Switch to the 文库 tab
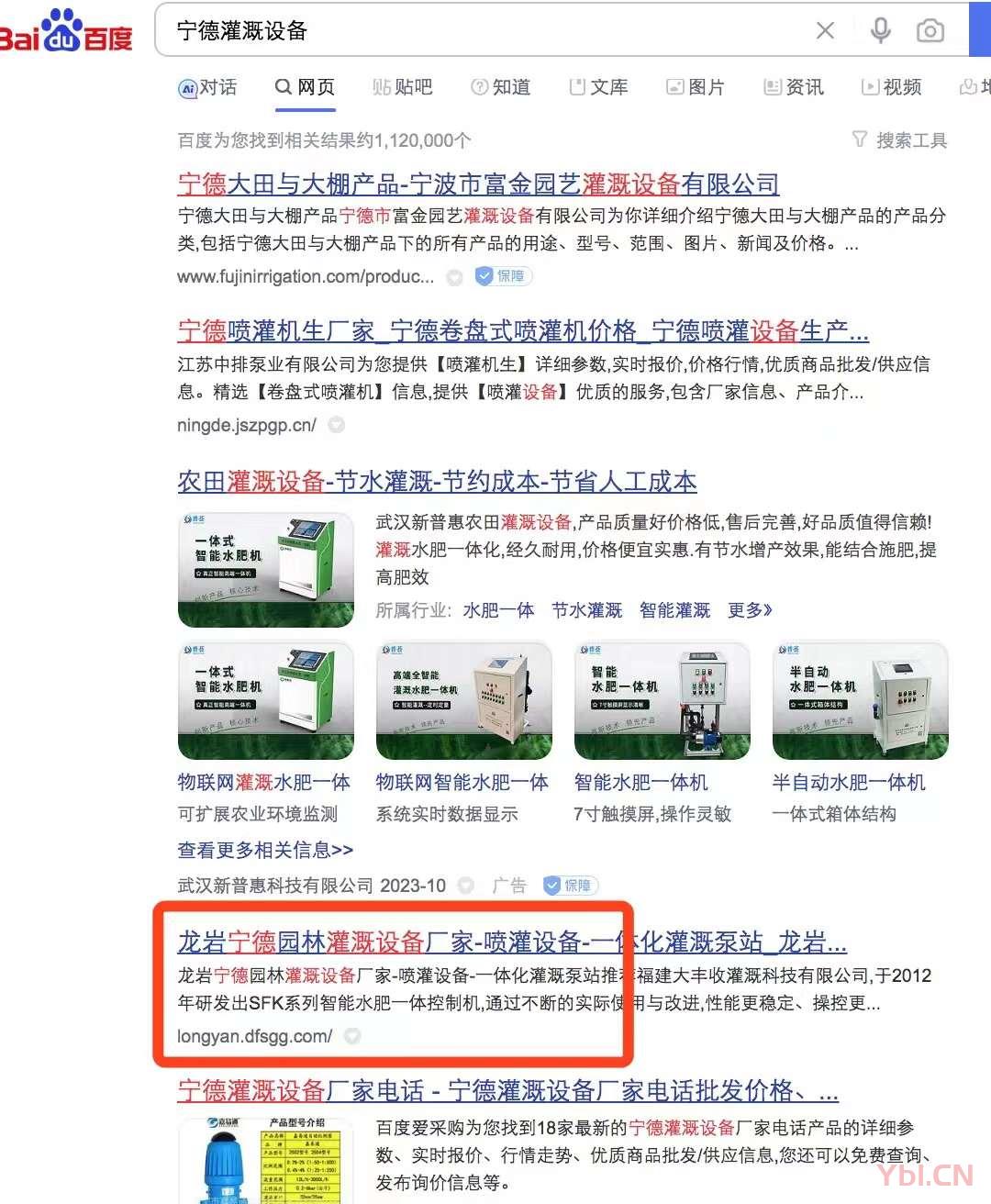 [x=598, y=87]
